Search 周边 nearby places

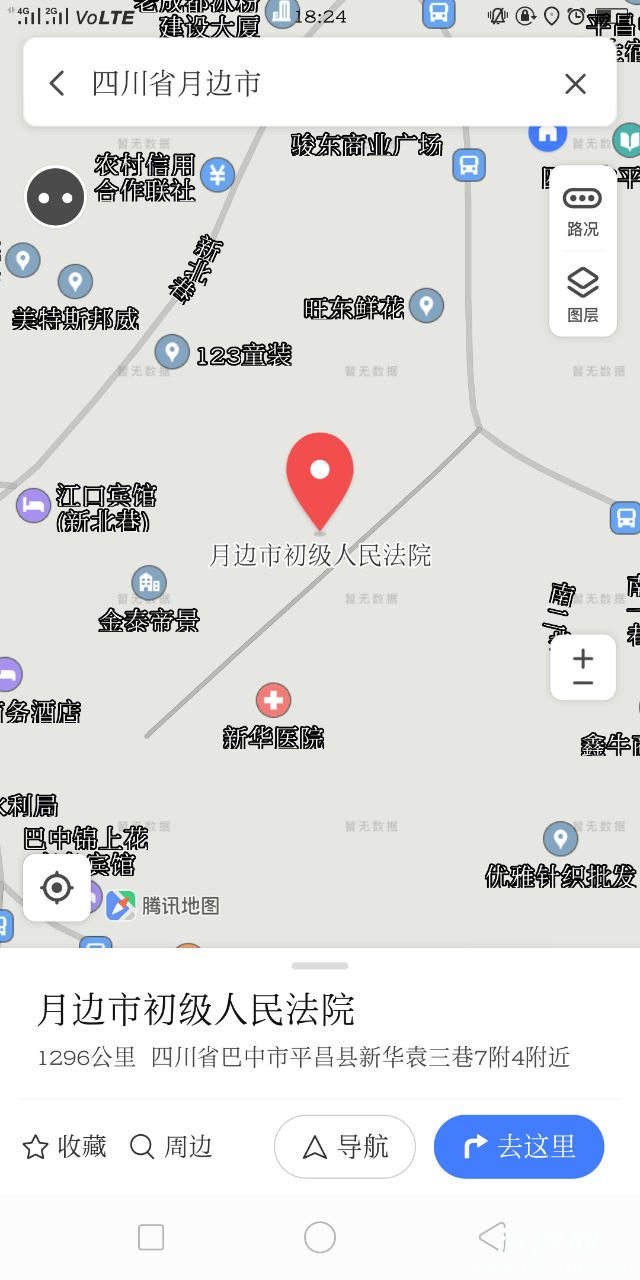point(171,1146)
